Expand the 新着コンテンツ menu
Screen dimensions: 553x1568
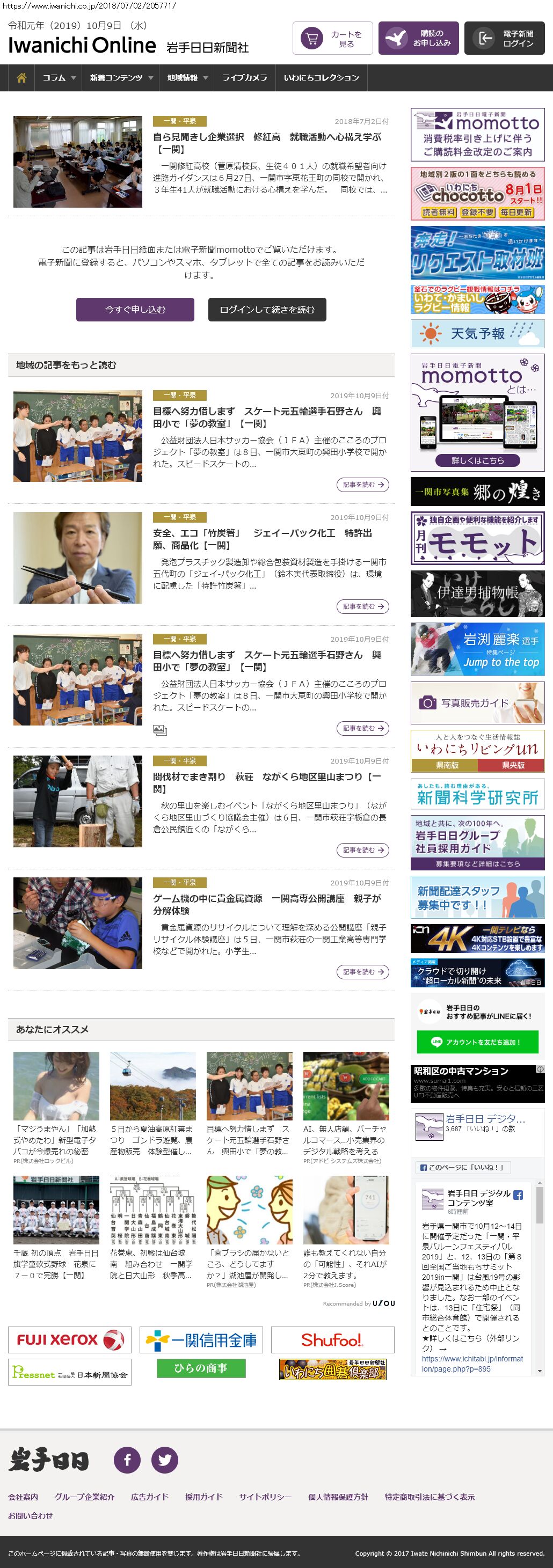[x=121, y=78]
